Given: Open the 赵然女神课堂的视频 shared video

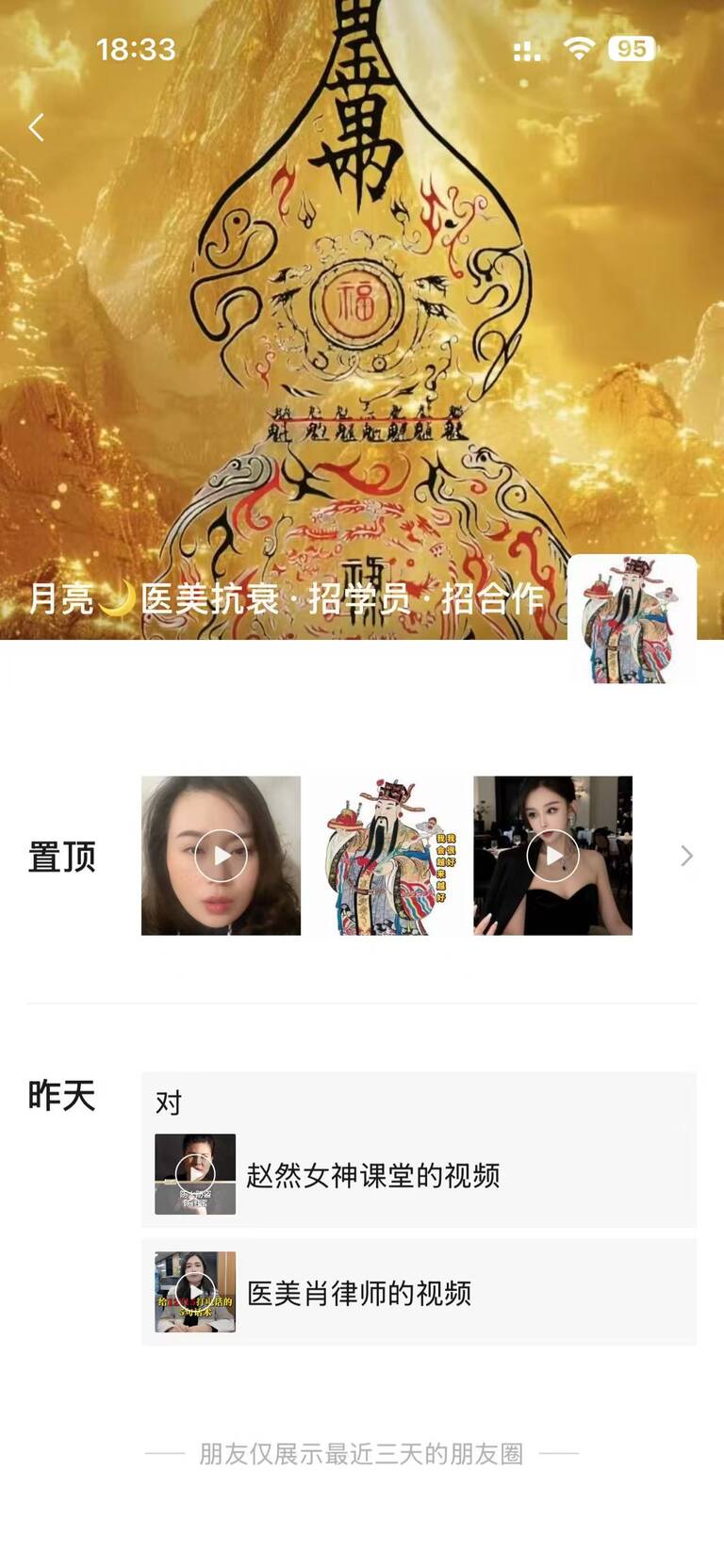Looking at the screenshot, I should coord(419,1174).
